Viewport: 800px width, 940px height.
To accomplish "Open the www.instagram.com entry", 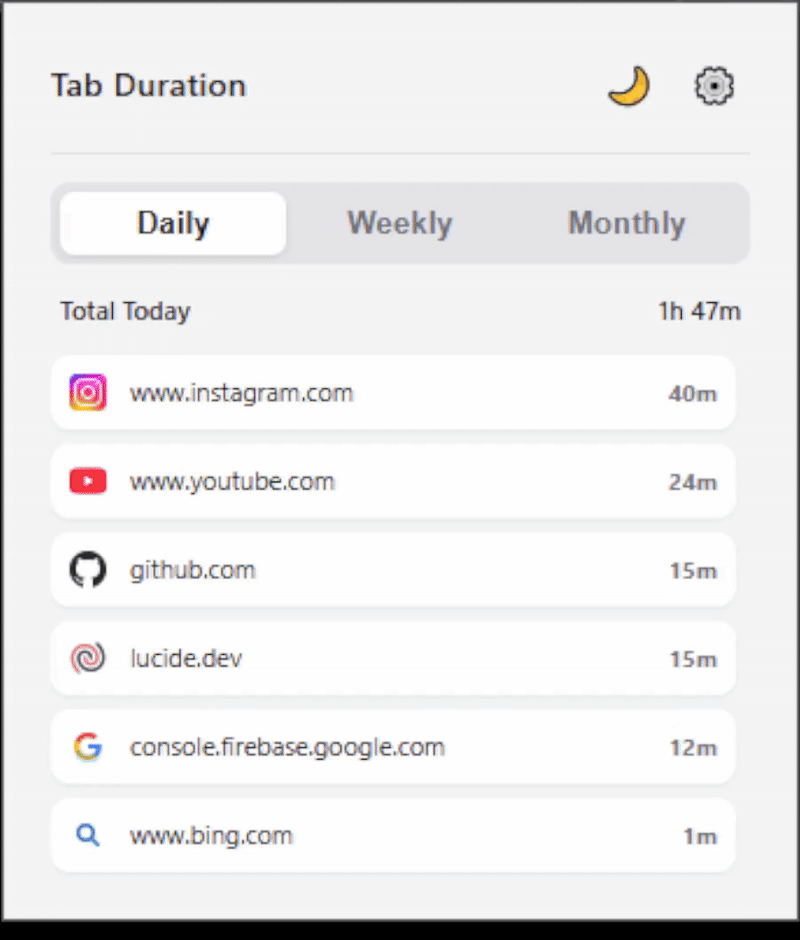I will point(392,393).
